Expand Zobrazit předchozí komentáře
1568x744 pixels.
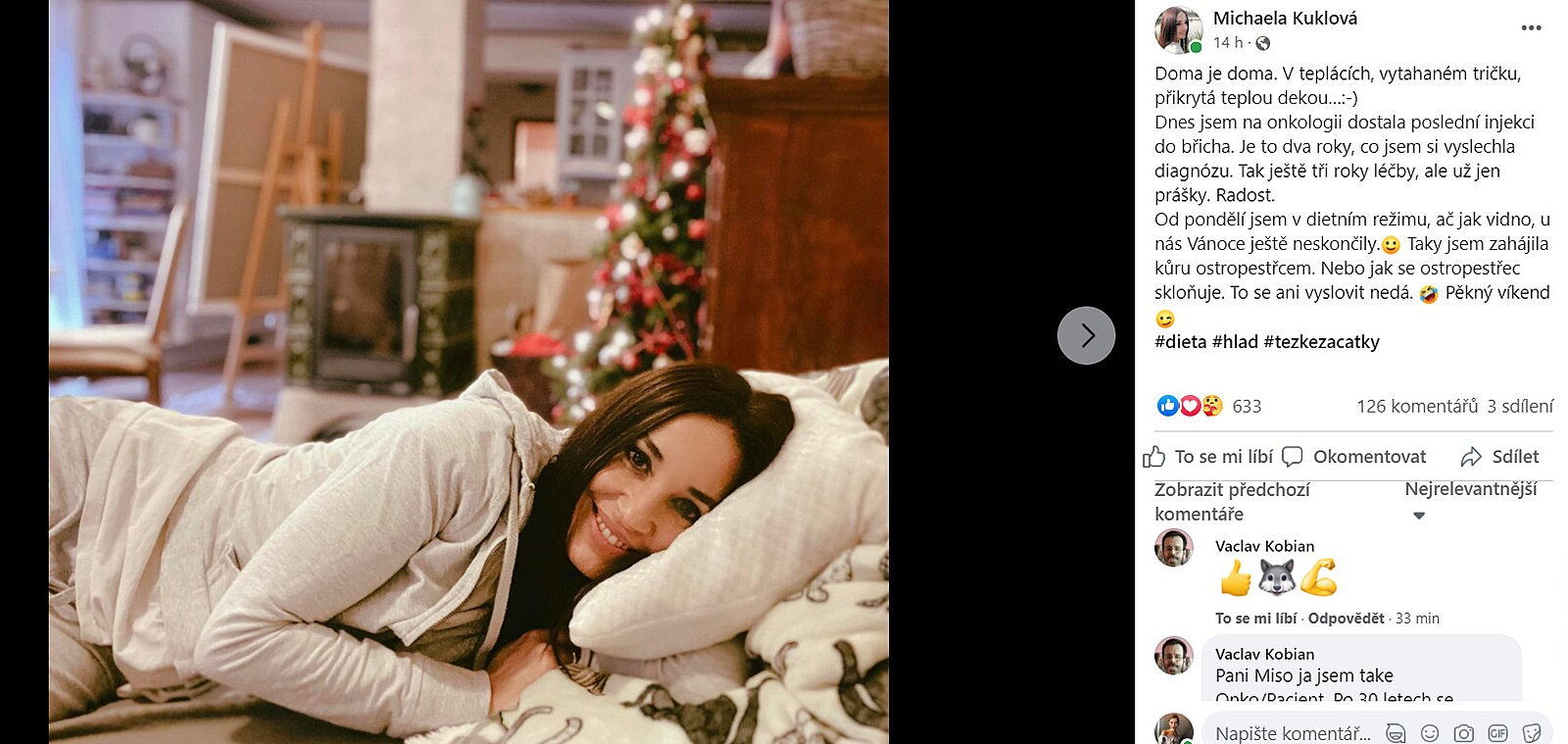[1232, 501]
